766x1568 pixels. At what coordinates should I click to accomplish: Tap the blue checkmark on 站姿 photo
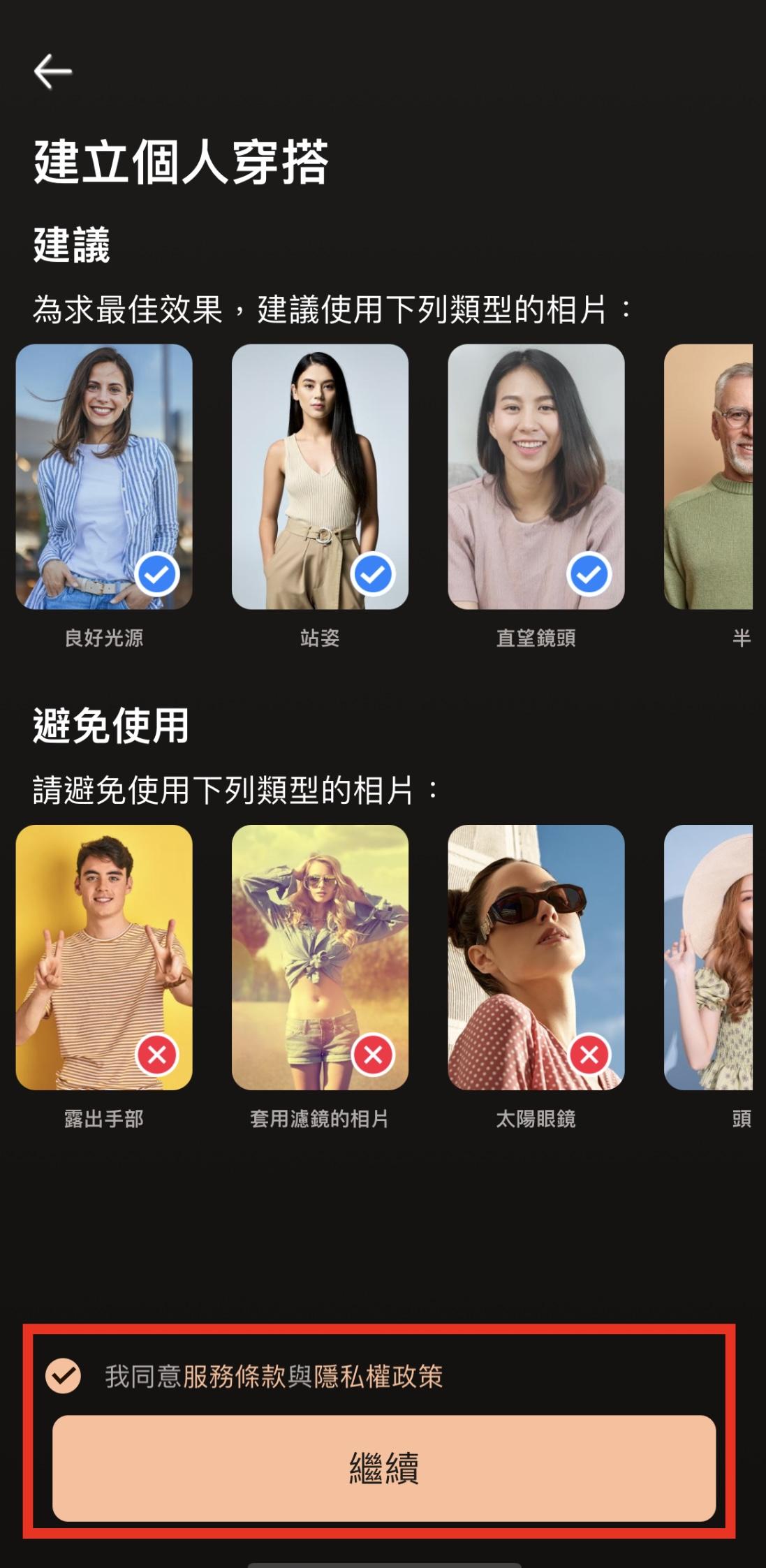372,574
